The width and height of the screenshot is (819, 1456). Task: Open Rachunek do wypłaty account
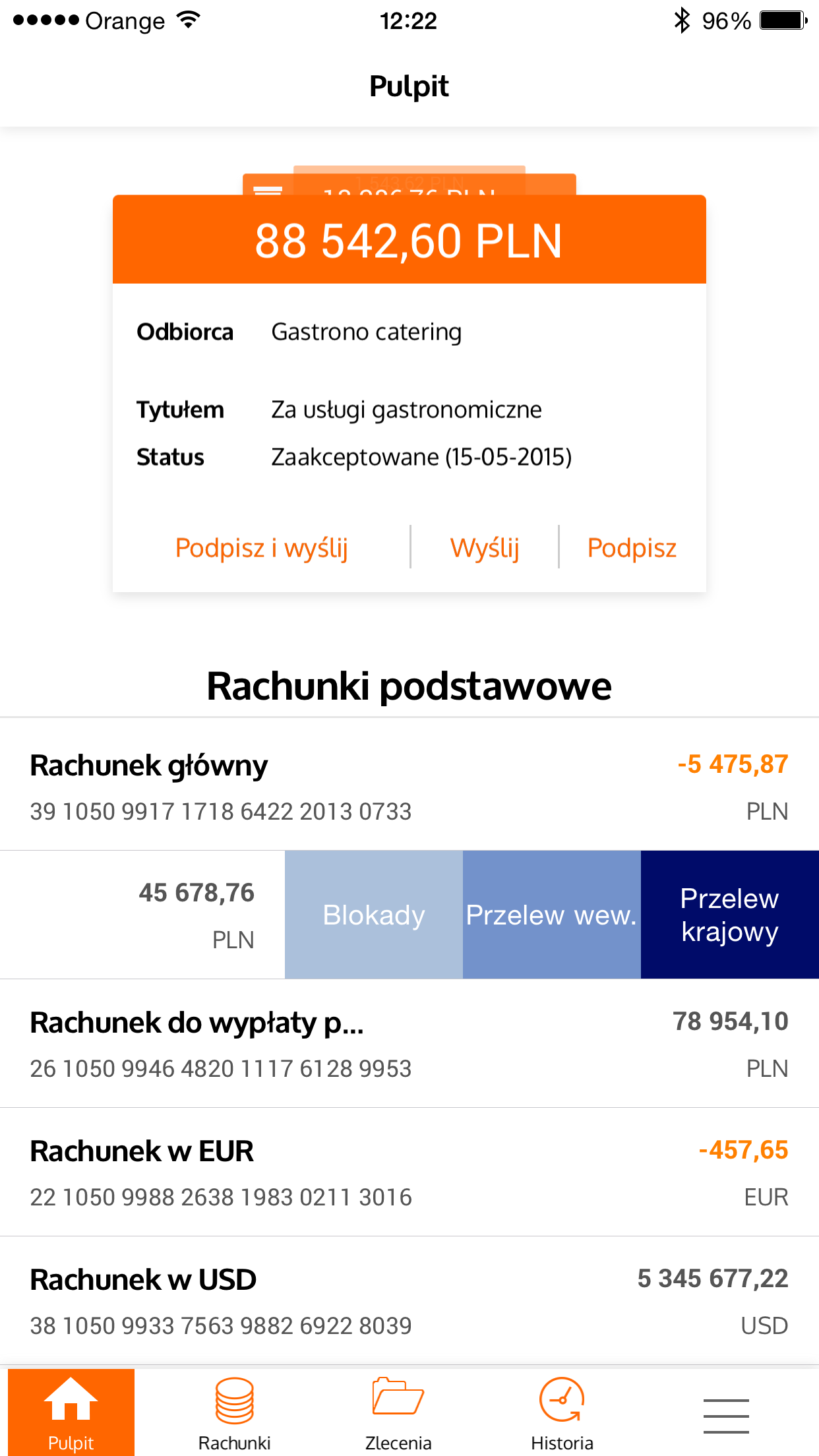pos(409,1044)
